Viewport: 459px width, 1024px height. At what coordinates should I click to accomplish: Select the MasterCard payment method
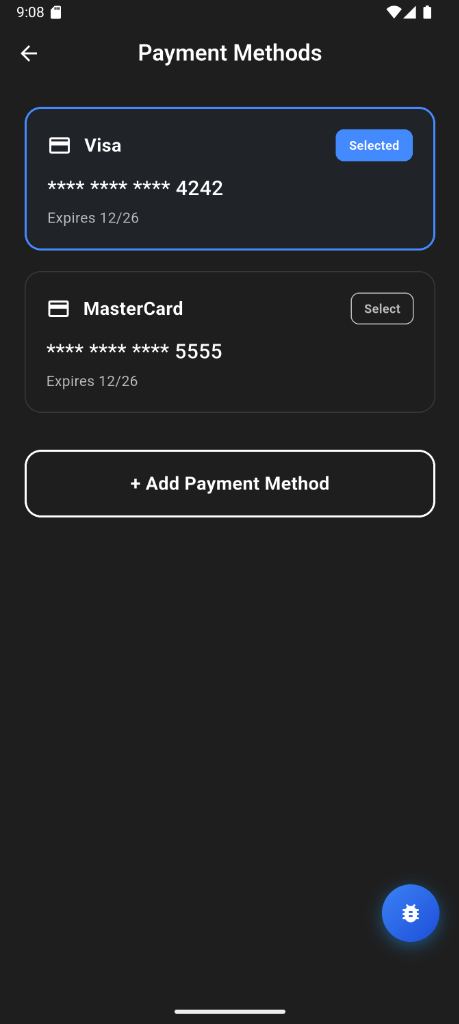[382, 308]
